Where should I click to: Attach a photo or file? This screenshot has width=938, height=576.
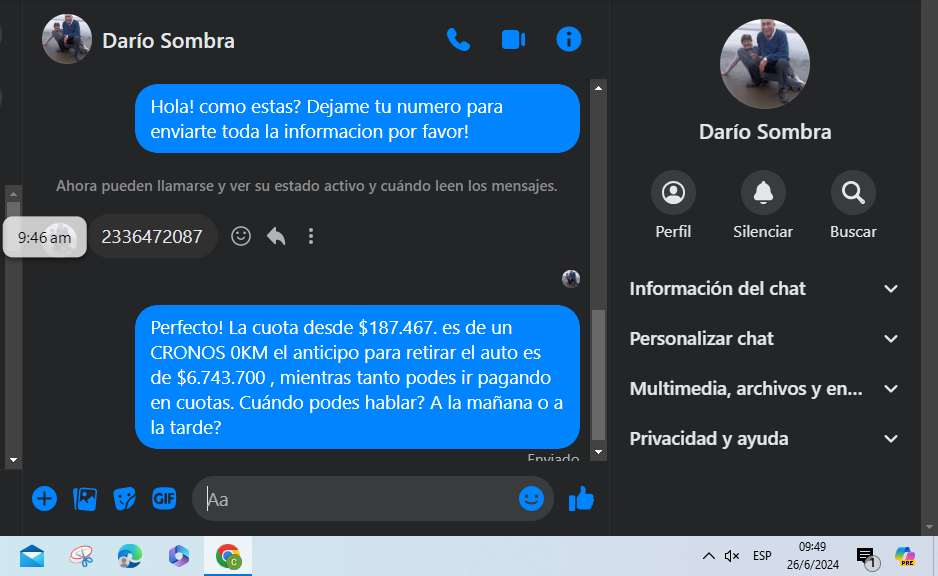click(85, 498)
